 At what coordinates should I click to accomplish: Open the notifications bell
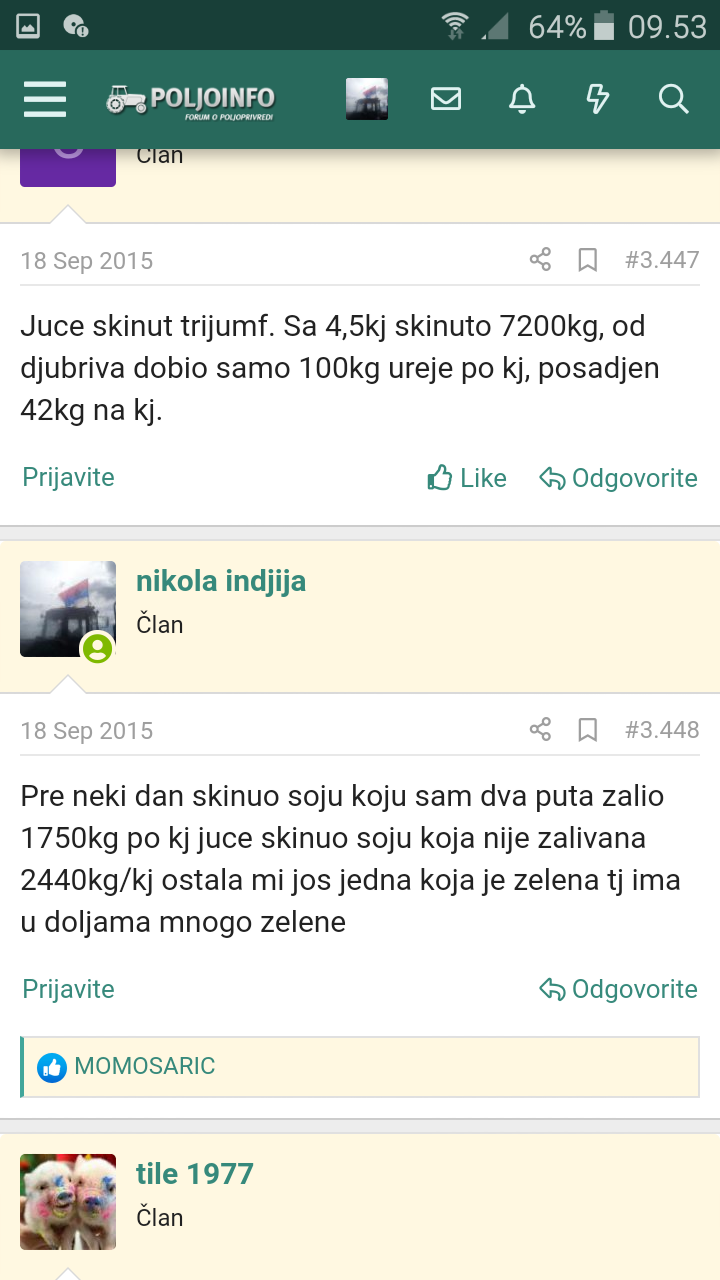tap(522, 99)
